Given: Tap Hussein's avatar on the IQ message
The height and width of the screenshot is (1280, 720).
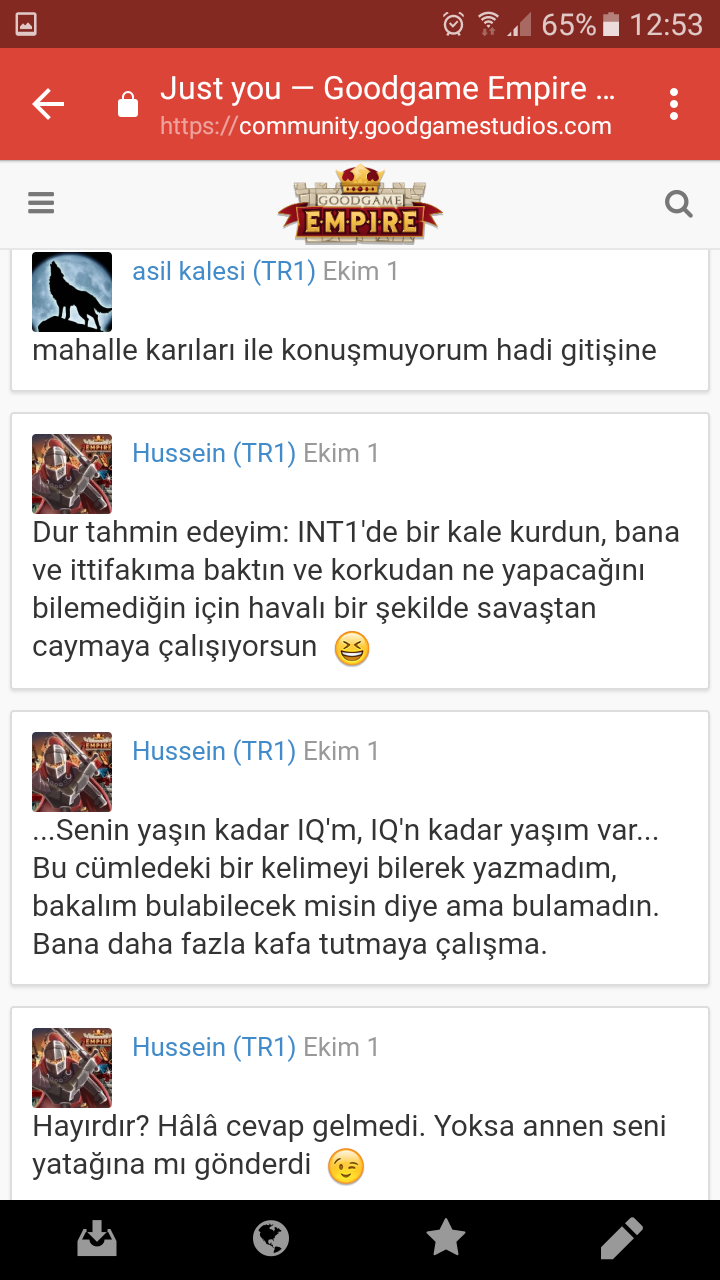Looking at the screenshot, I should point(72,771).
